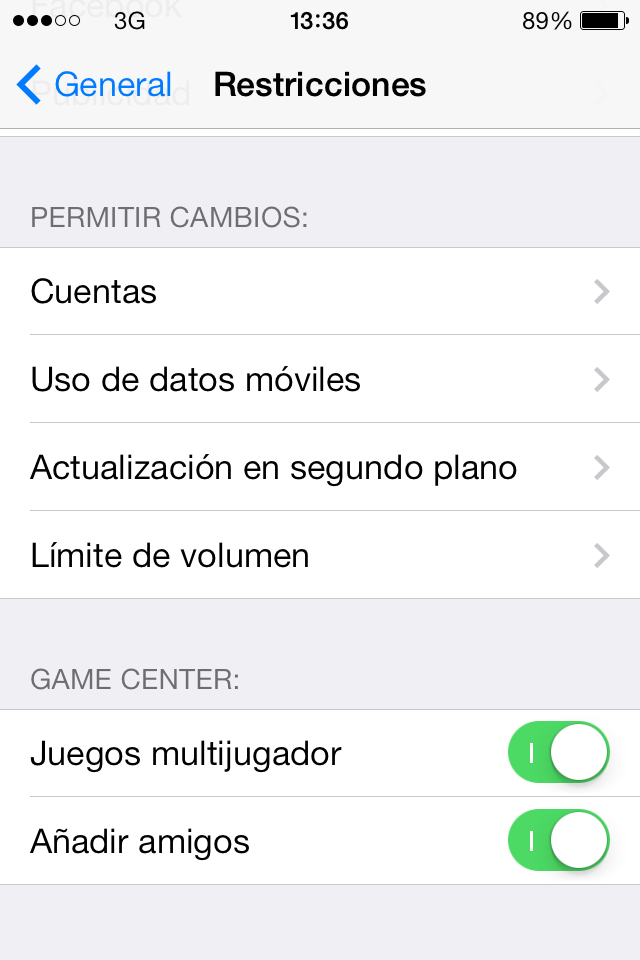Open Uso de datos móviles
The height and width of the screenshot is (960, 640).
[320, 380]
